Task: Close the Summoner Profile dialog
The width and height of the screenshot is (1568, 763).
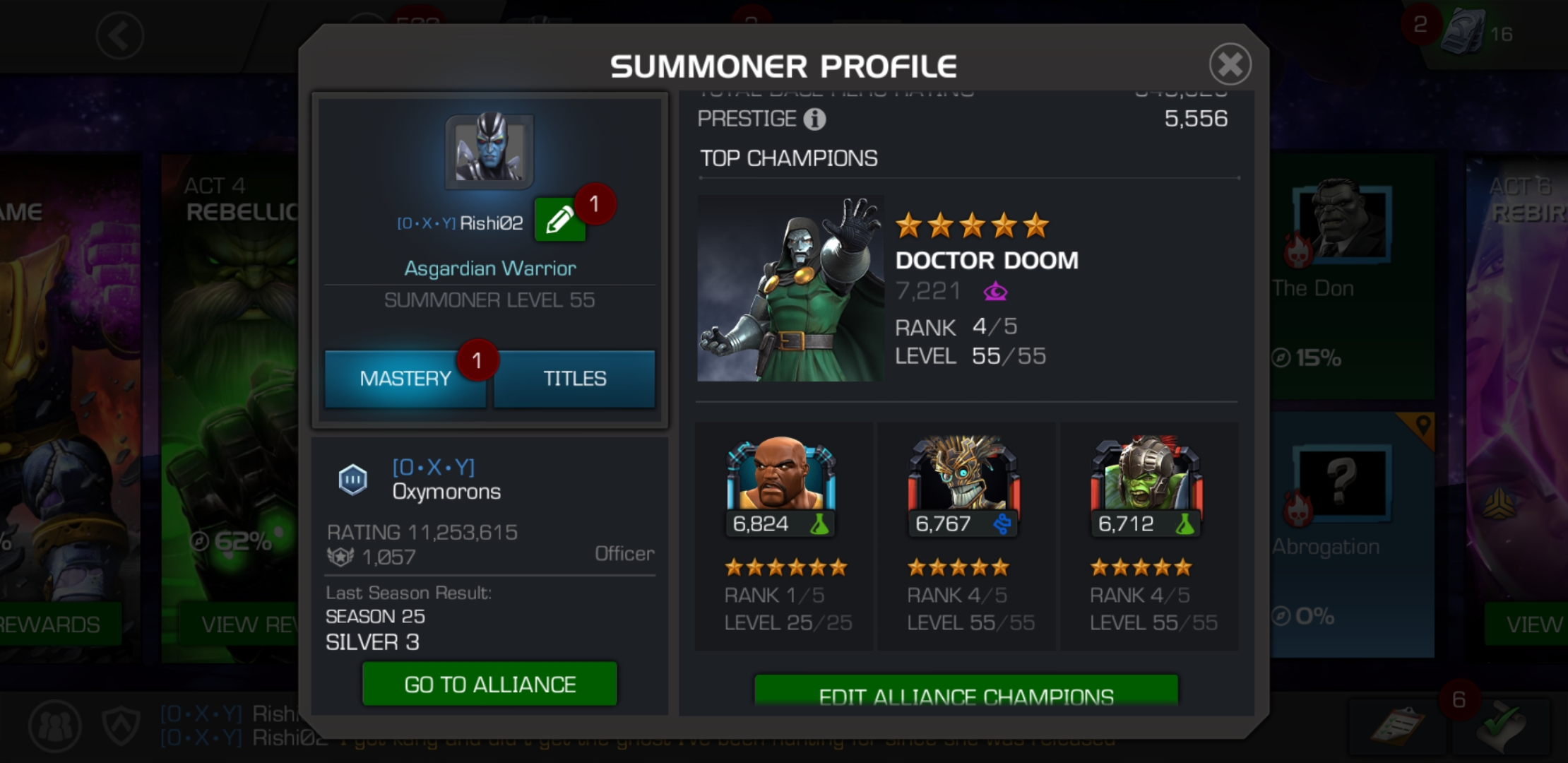Action: pos(1230,65)
